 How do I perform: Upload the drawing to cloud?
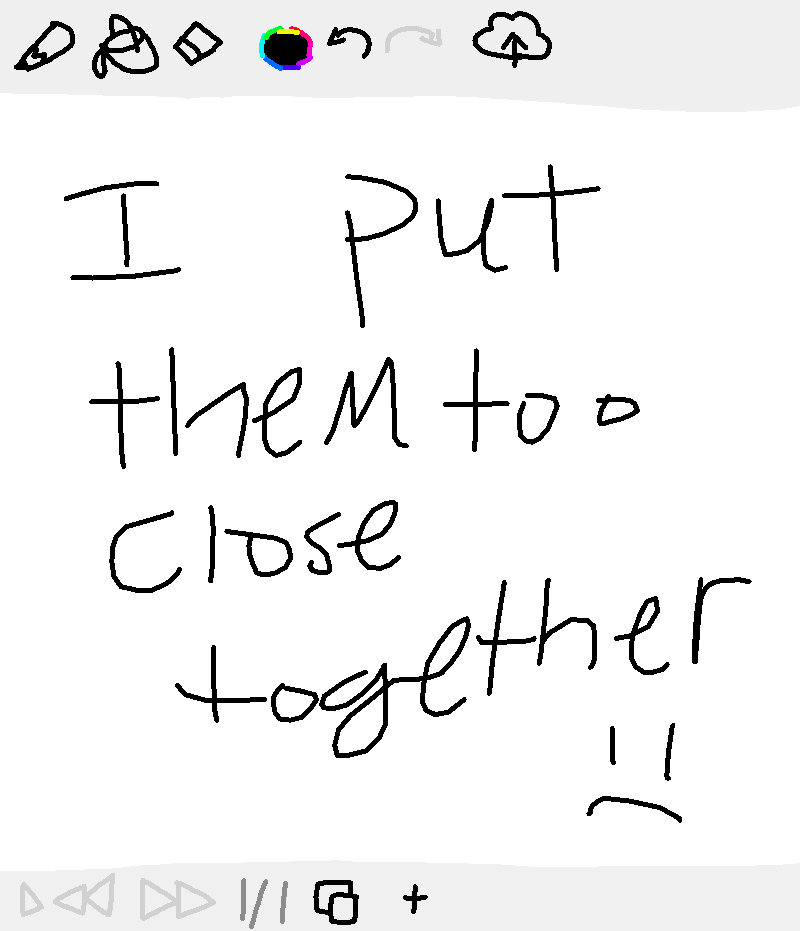click(x=513, y=42)
